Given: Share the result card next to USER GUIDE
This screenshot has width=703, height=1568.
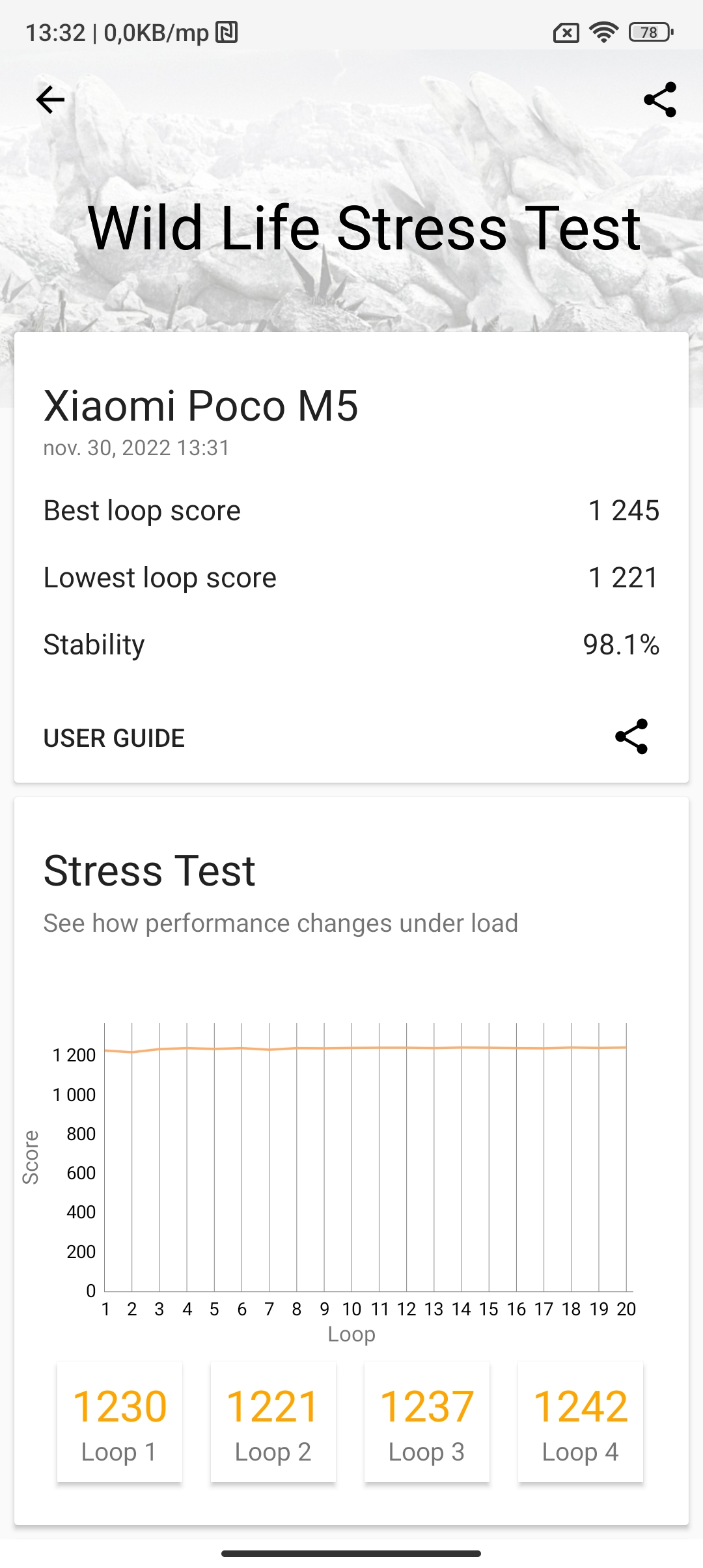Looking at the screenshot, I should coord(631,736).
